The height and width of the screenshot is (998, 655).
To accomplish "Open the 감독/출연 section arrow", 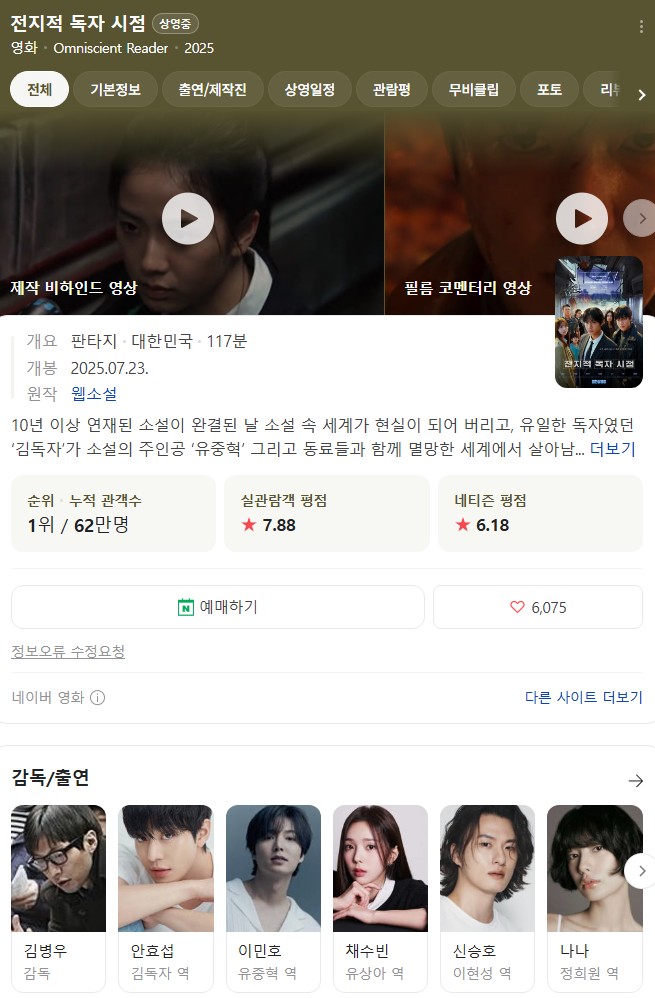I will pyautogui.click(x=635, y=780).
